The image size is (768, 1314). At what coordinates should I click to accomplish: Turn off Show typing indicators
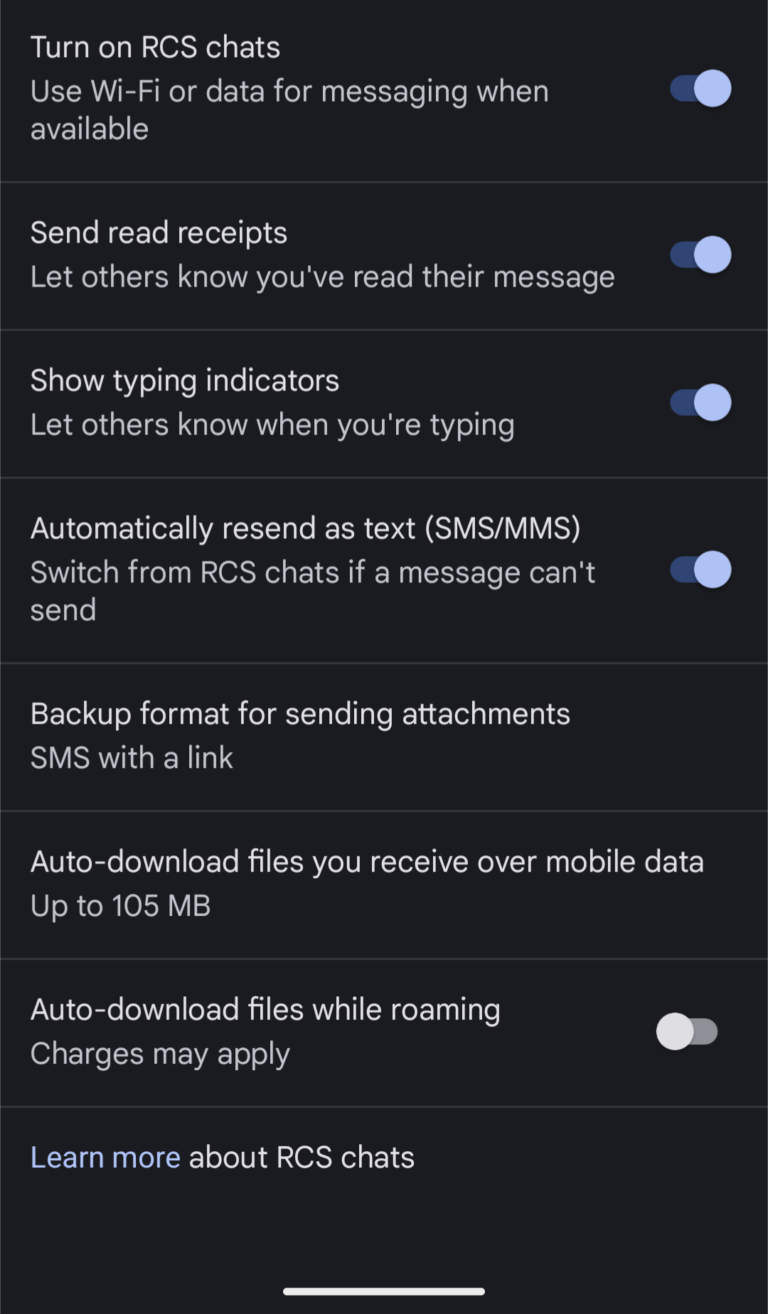tap(697, 402)
